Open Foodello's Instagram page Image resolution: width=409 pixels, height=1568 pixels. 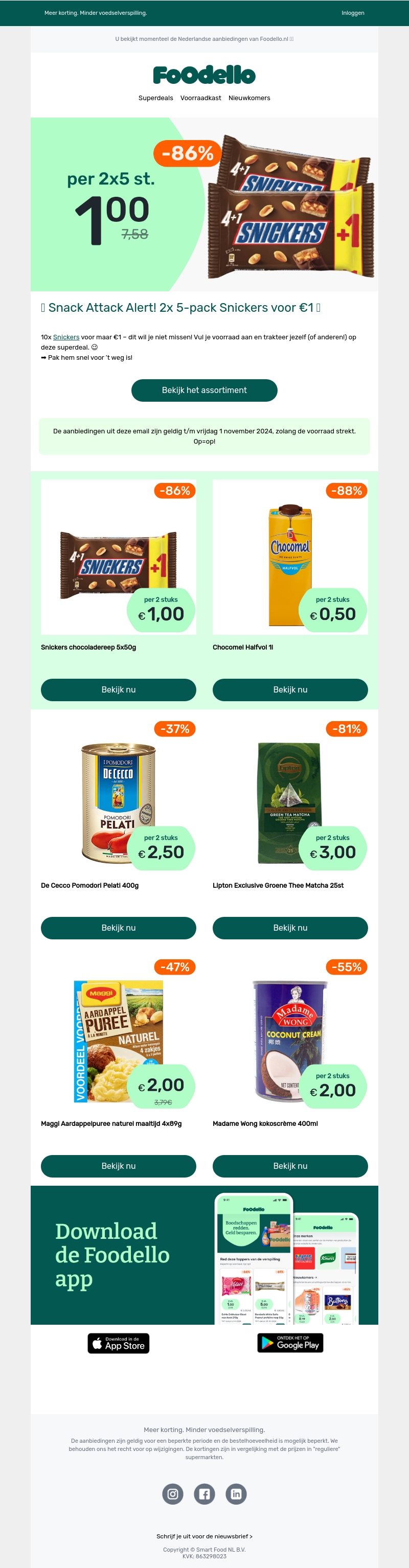pos(173,1494)
